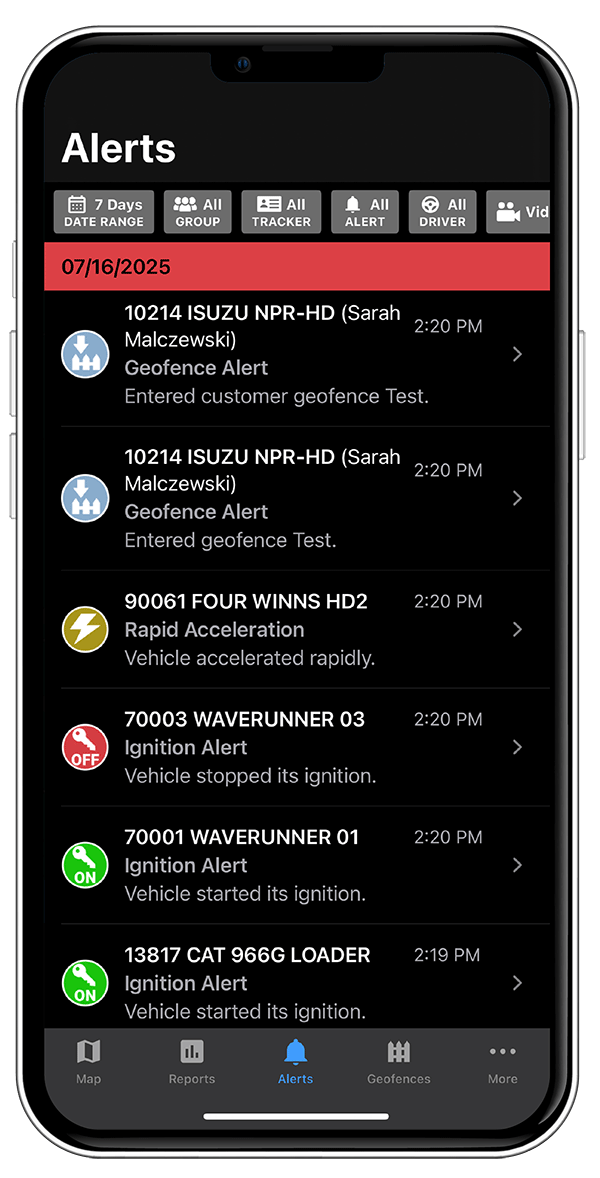The height and width of the screenshot is (1178, 600).
Task: Tap the video filter chip
Action: click(x=518, y=212)
